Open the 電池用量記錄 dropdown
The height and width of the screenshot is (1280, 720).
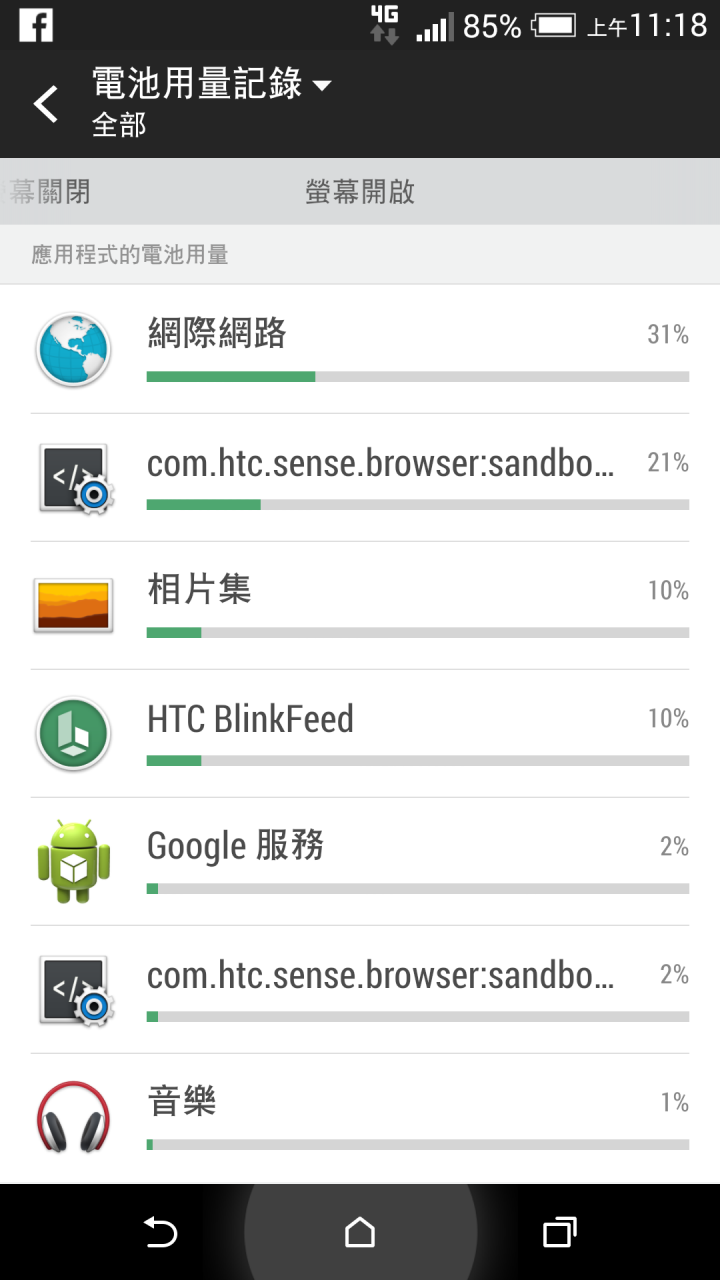click(212, 86)
